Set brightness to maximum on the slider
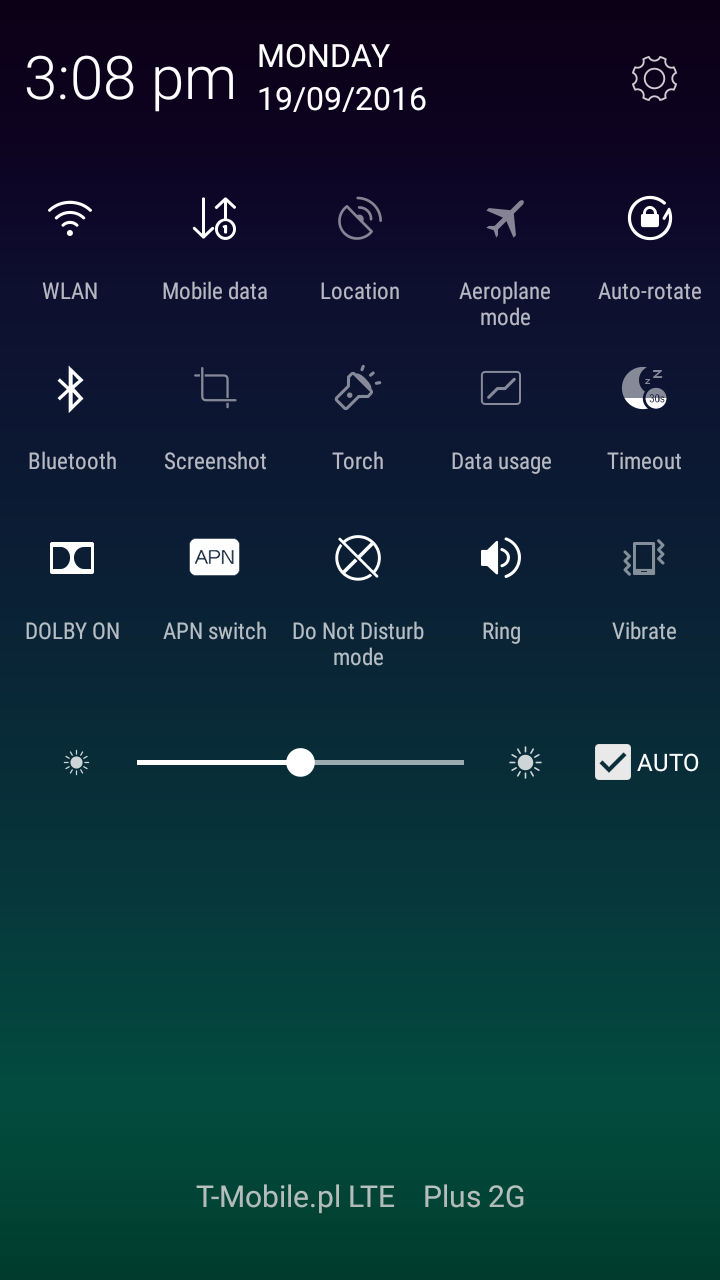The height and width of the screenshot is (1280, 720). coord(462,762)
